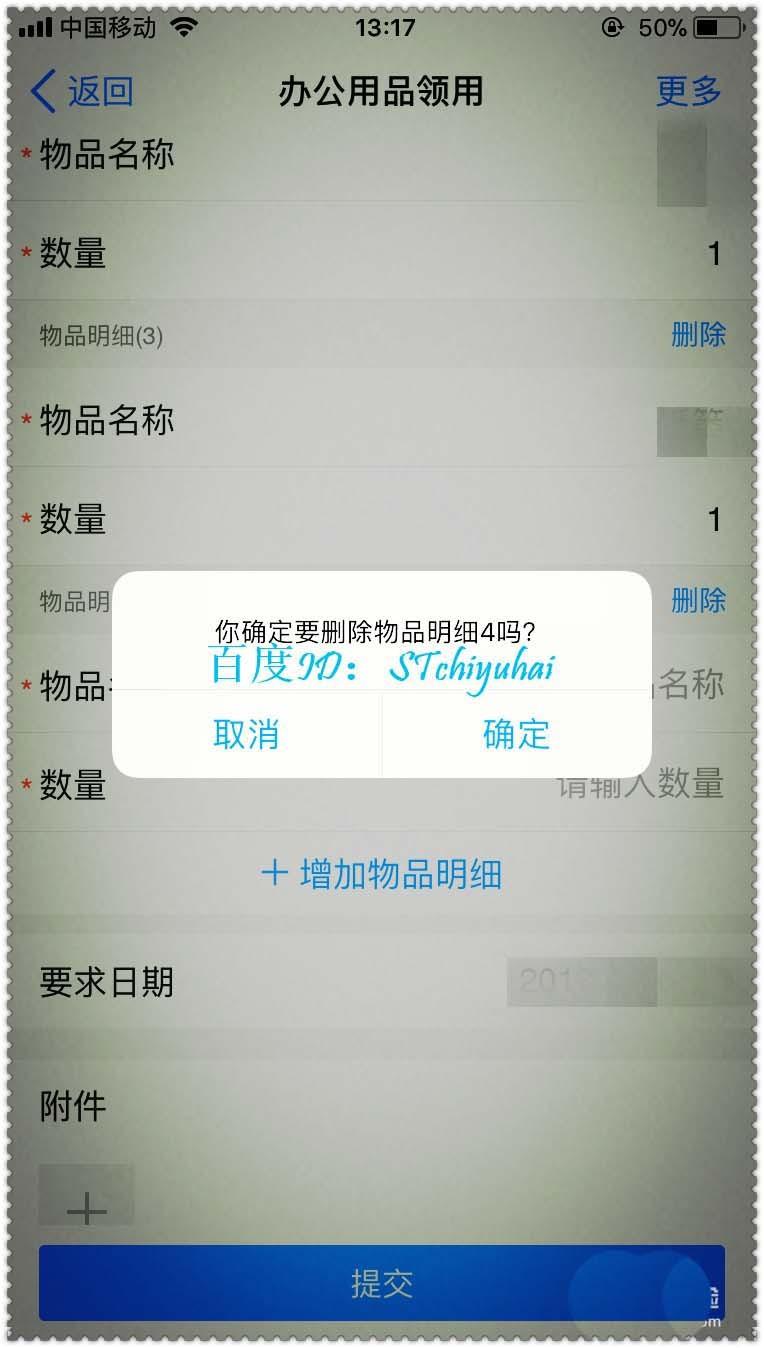Open the 更多 menu at top right
The width and height of the screenshot is (764, 1348).
click(689, 90)
